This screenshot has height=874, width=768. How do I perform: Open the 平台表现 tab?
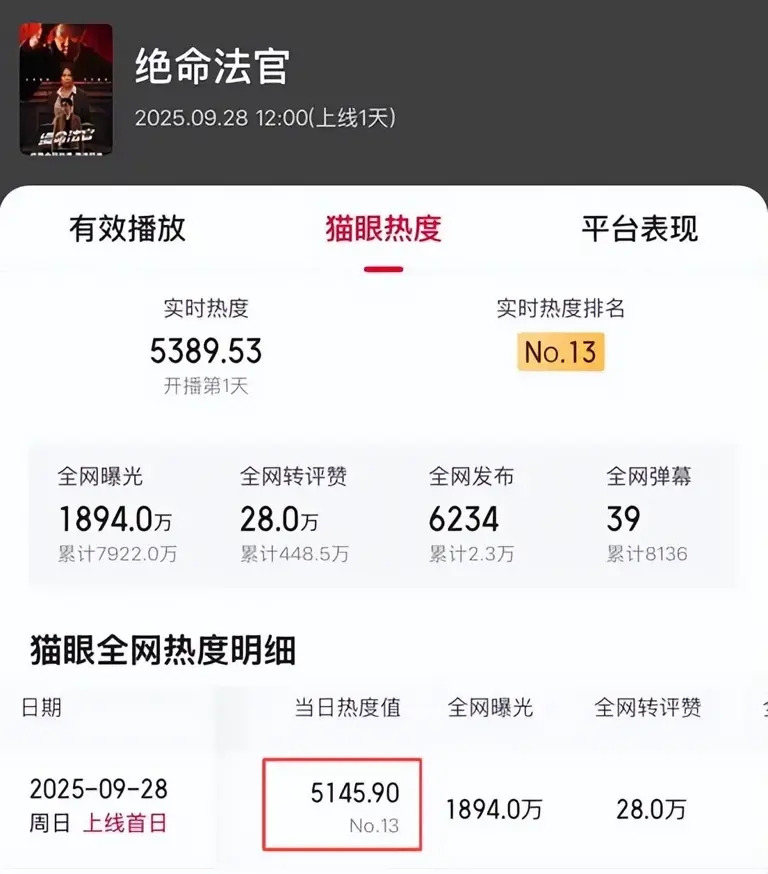(x=638, y=230)
